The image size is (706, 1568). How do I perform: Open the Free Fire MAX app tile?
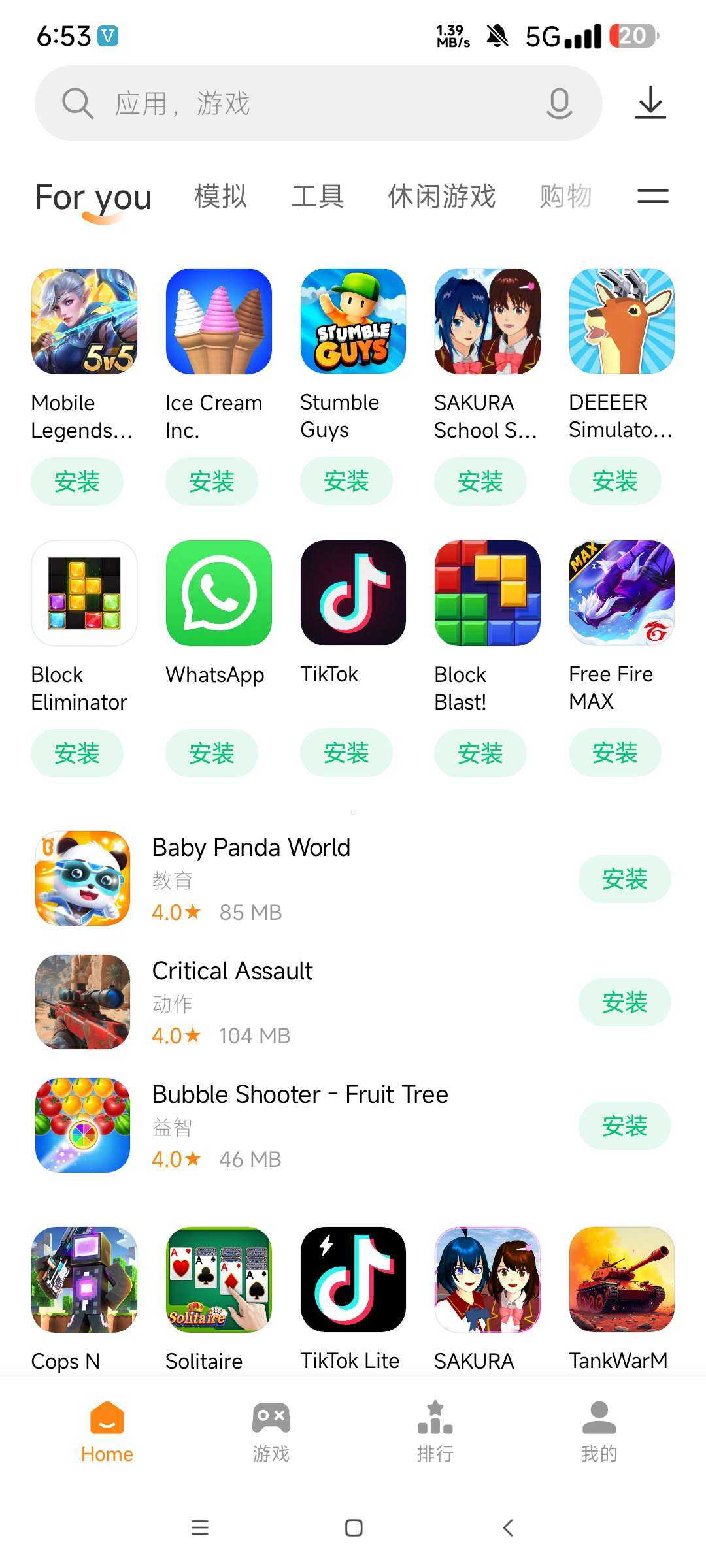click(x=622, y=593)
